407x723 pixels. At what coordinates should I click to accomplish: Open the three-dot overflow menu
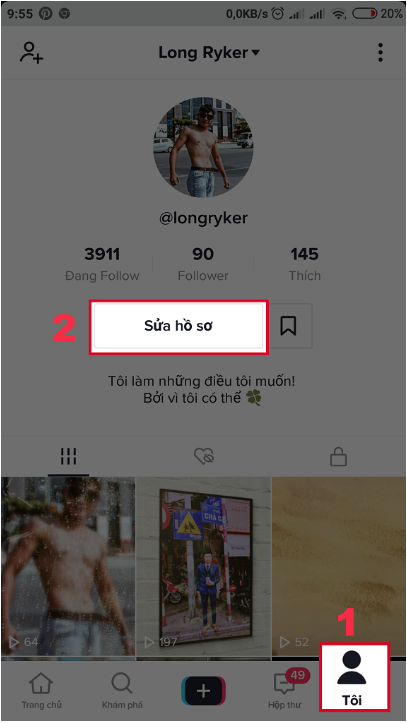380,53
